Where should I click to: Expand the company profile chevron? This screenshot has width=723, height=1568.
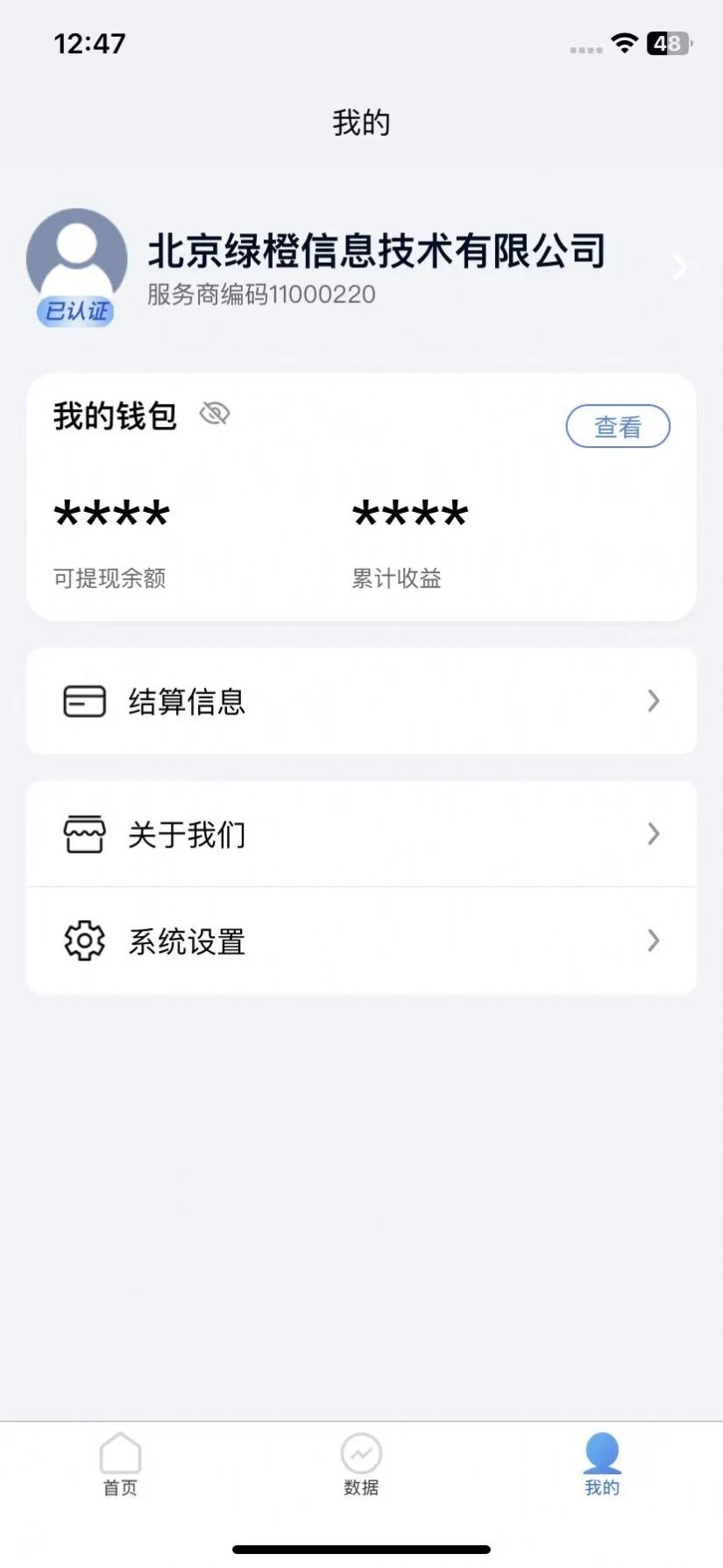click(x=679, y=267)
